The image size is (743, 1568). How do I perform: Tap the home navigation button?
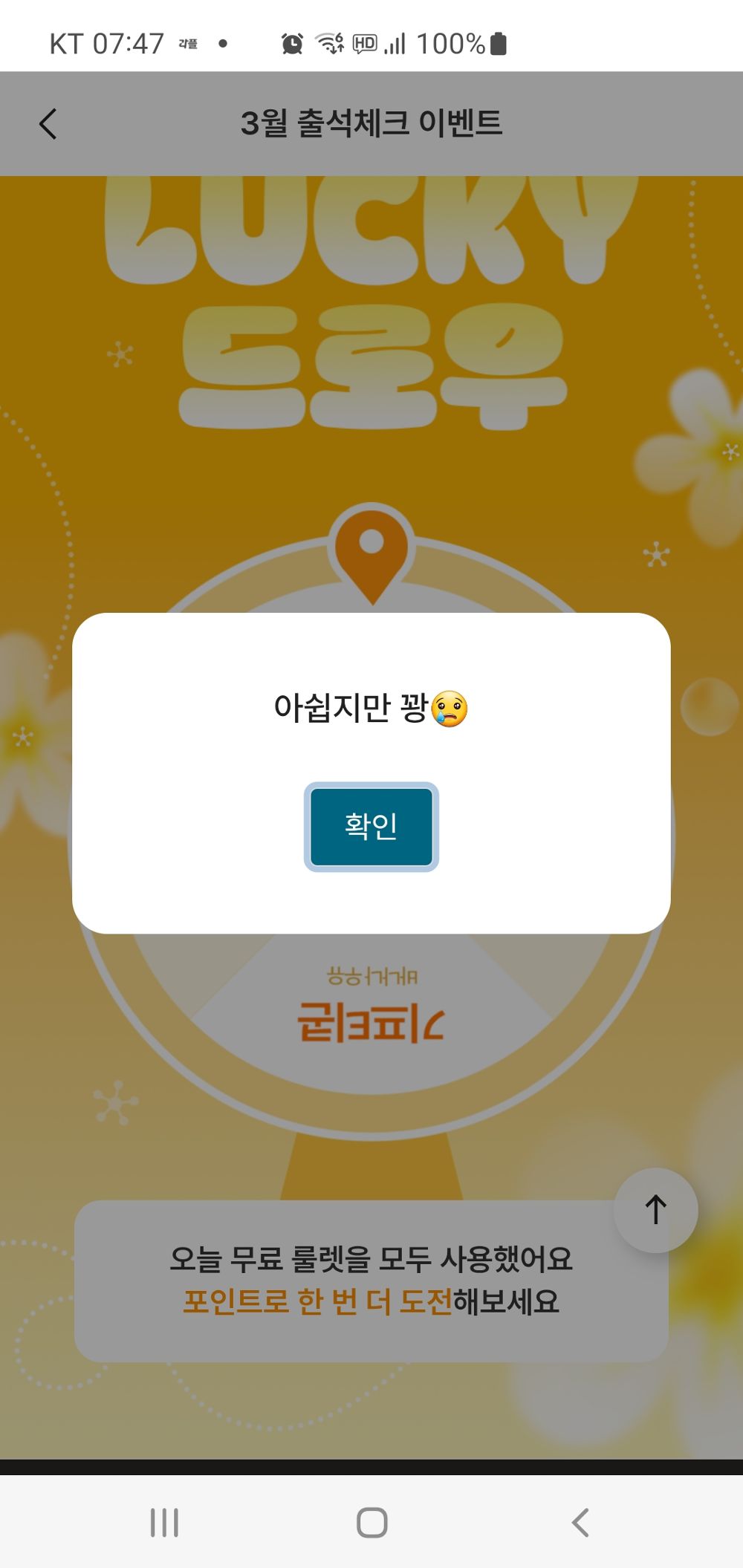(x=371, y=1521)
